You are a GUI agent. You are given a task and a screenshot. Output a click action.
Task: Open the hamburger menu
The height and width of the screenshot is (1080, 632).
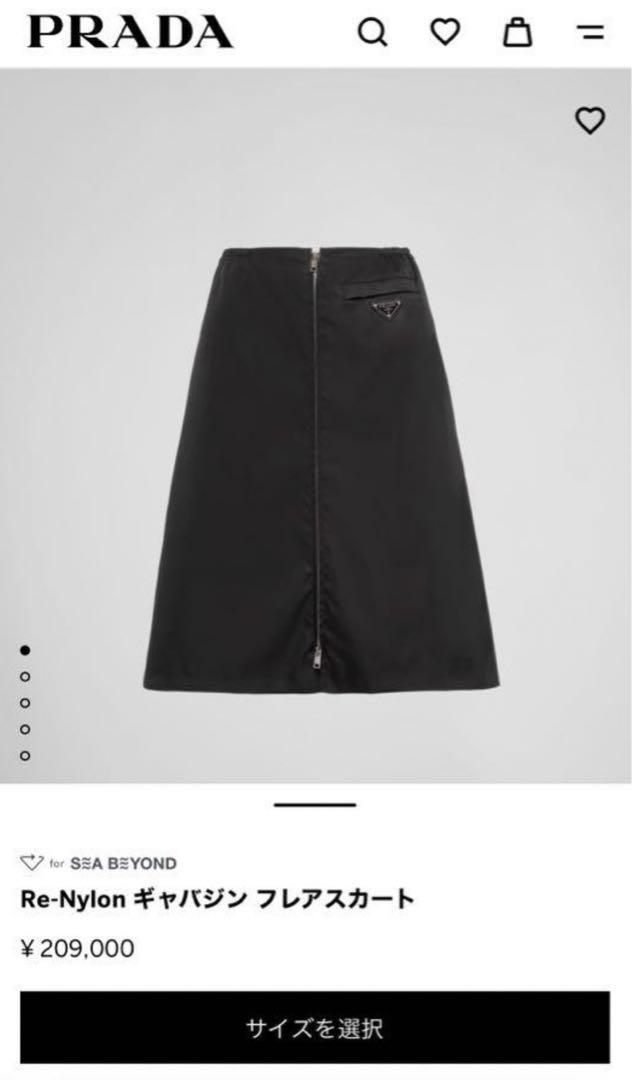[x=590, y=32]
